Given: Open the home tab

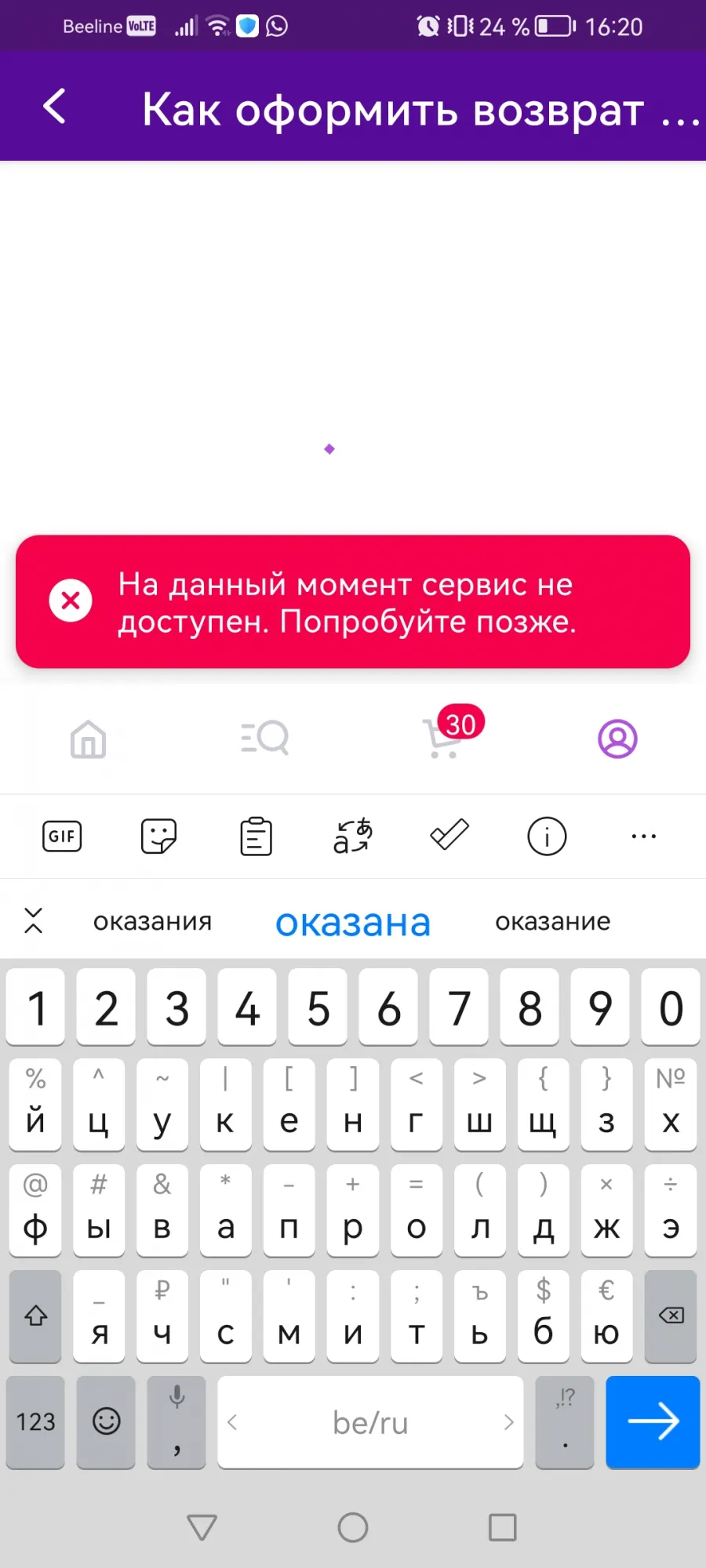Looking at the screenshot, I should (88, 739).
